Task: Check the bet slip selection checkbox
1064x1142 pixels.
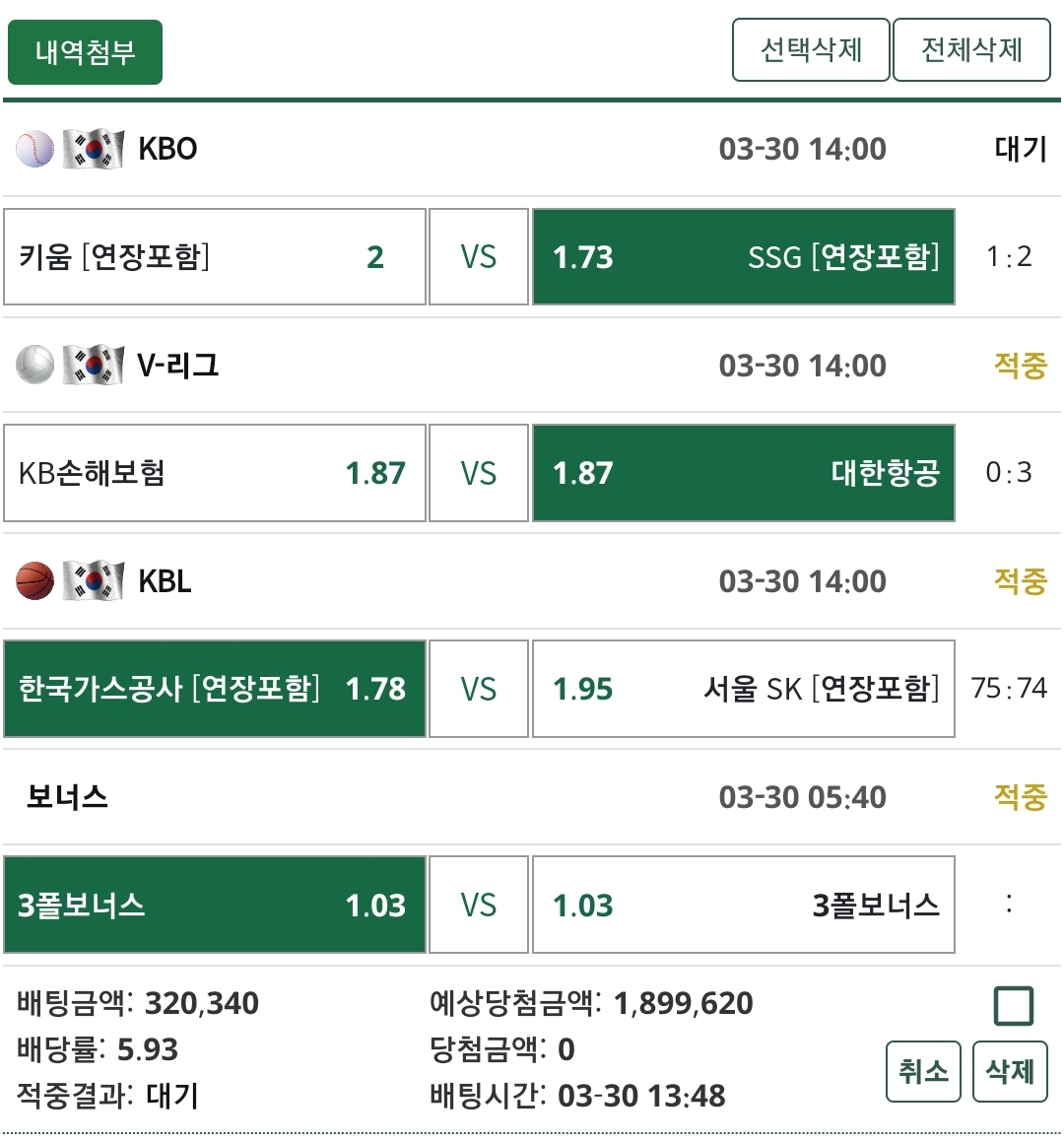Action: pos(1014,1006)
